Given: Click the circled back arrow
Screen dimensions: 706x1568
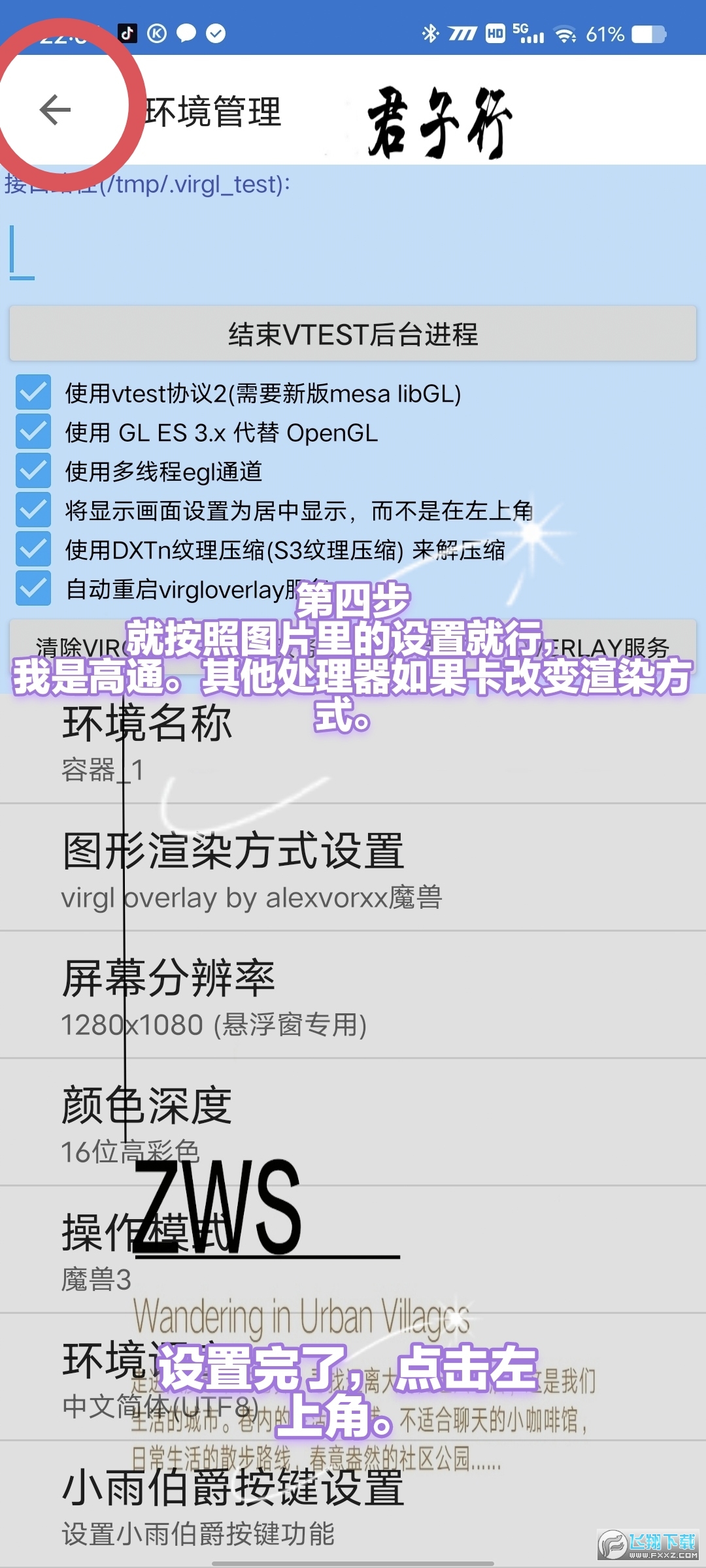Looking at the screenshot, I should [x=54, y=110].
